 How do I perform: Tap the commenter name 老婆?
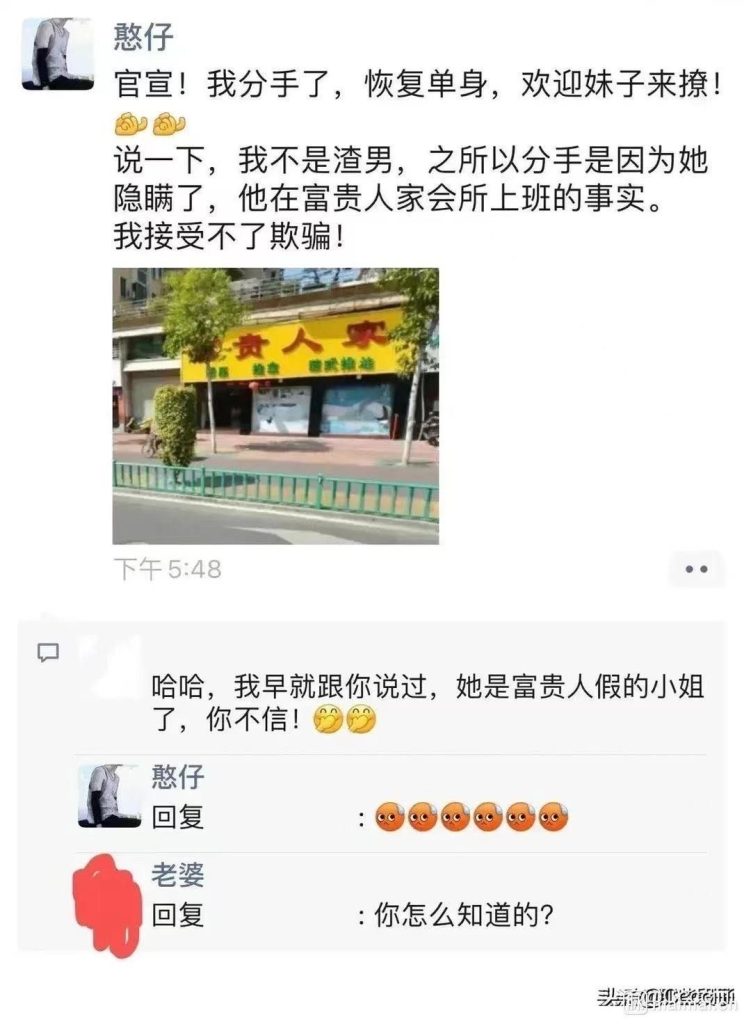pos(177,874)
